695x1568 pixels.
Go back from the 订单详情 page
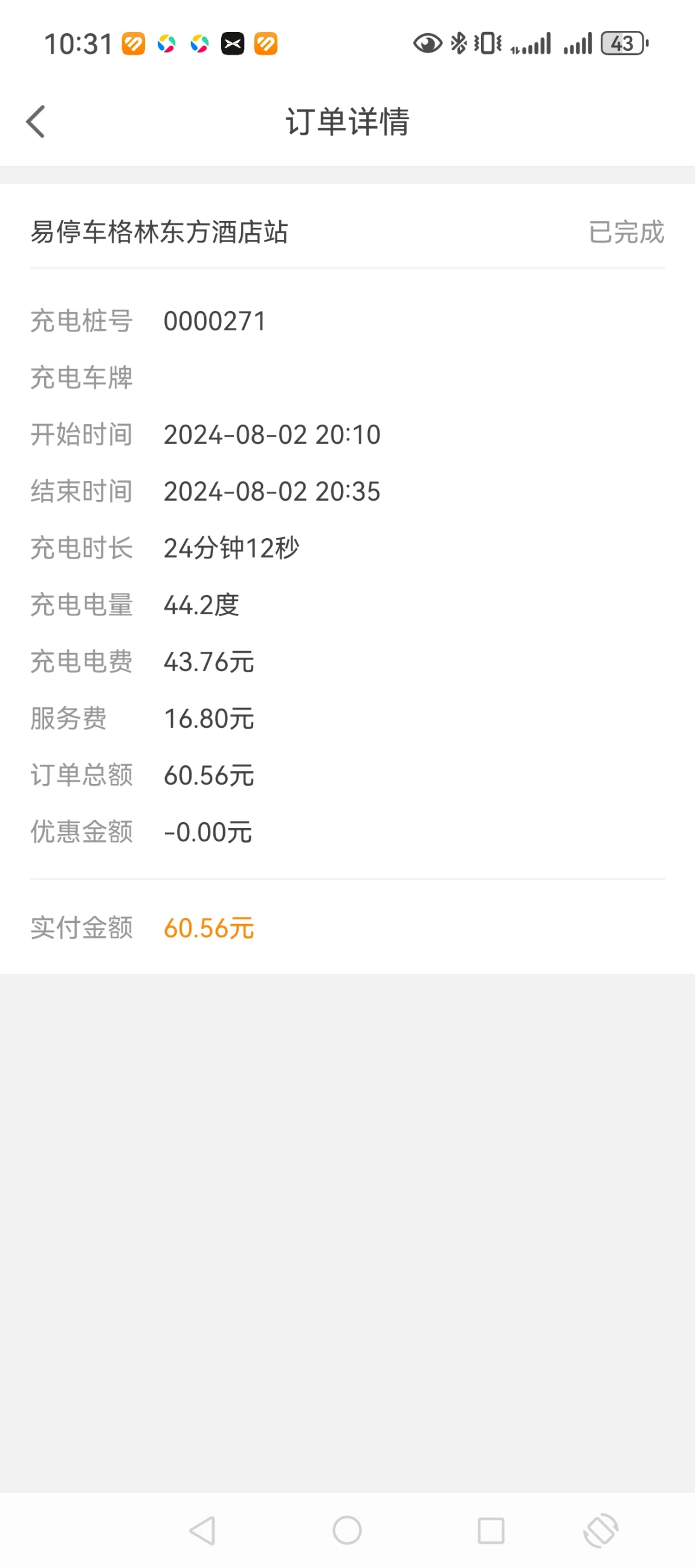click(36, 122)
